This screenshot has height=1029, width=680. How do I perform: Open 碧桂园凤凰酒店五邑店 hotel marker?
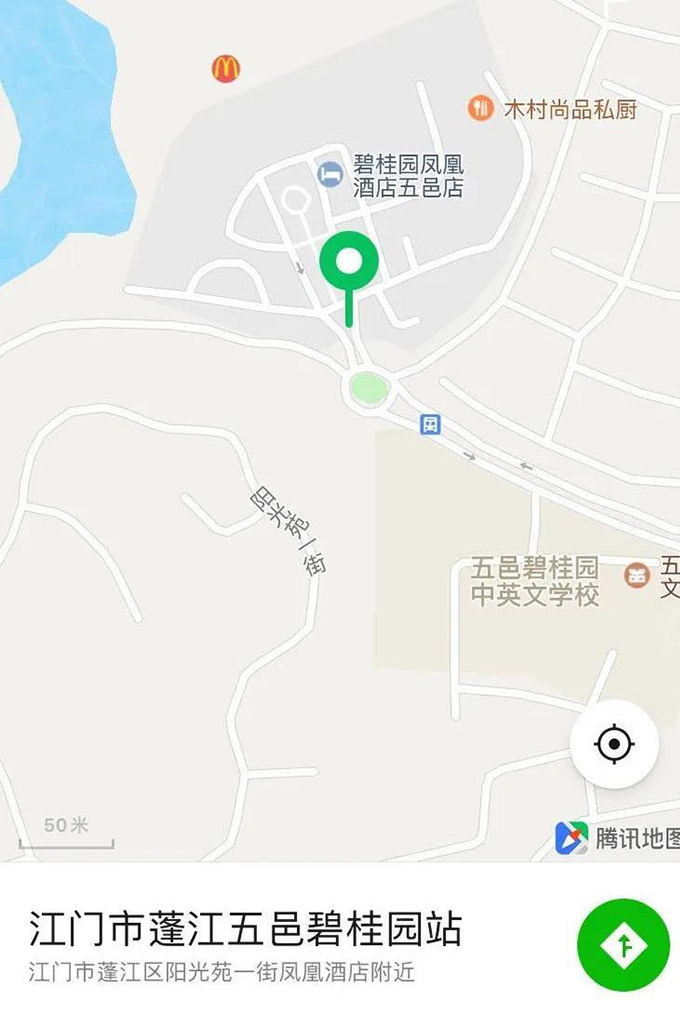click(x=329, y=175)
